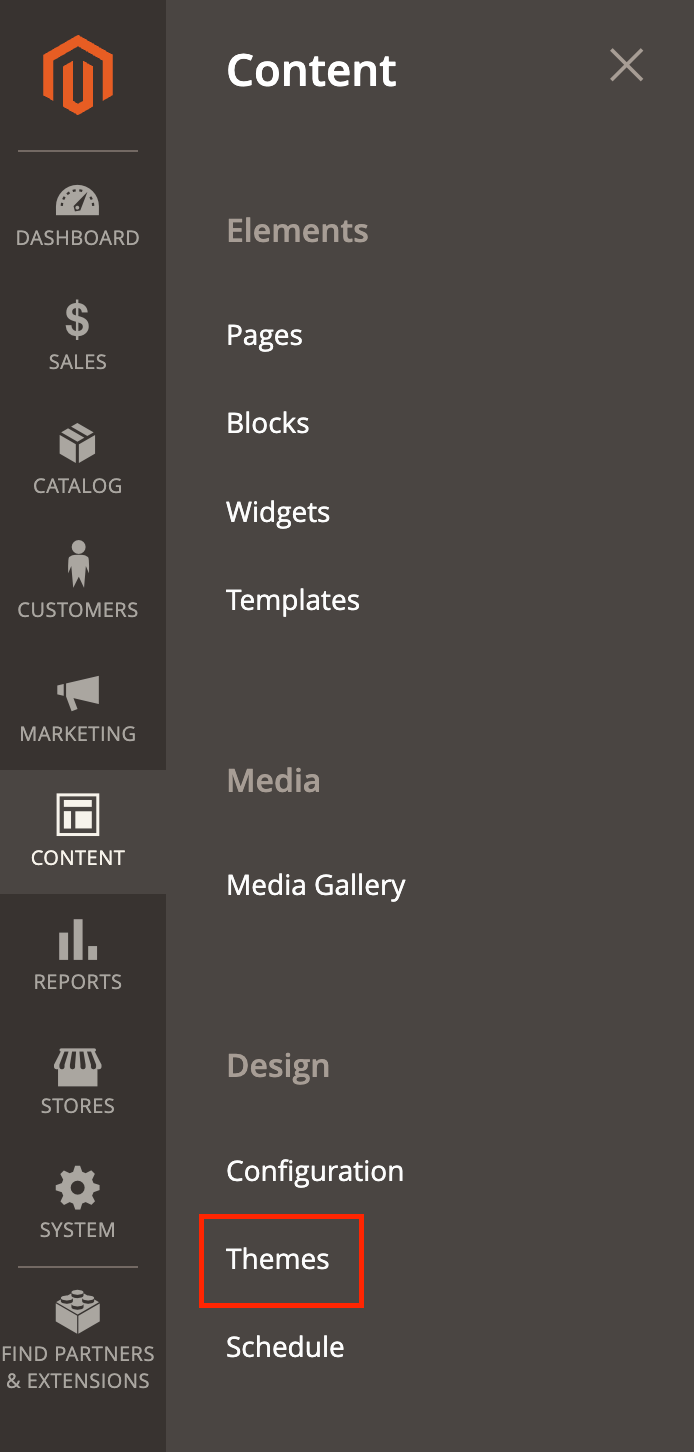The width and height of the screenshot is (694, 1452).
Task: Open Blocks under Elements
Action: click(268, 423)
